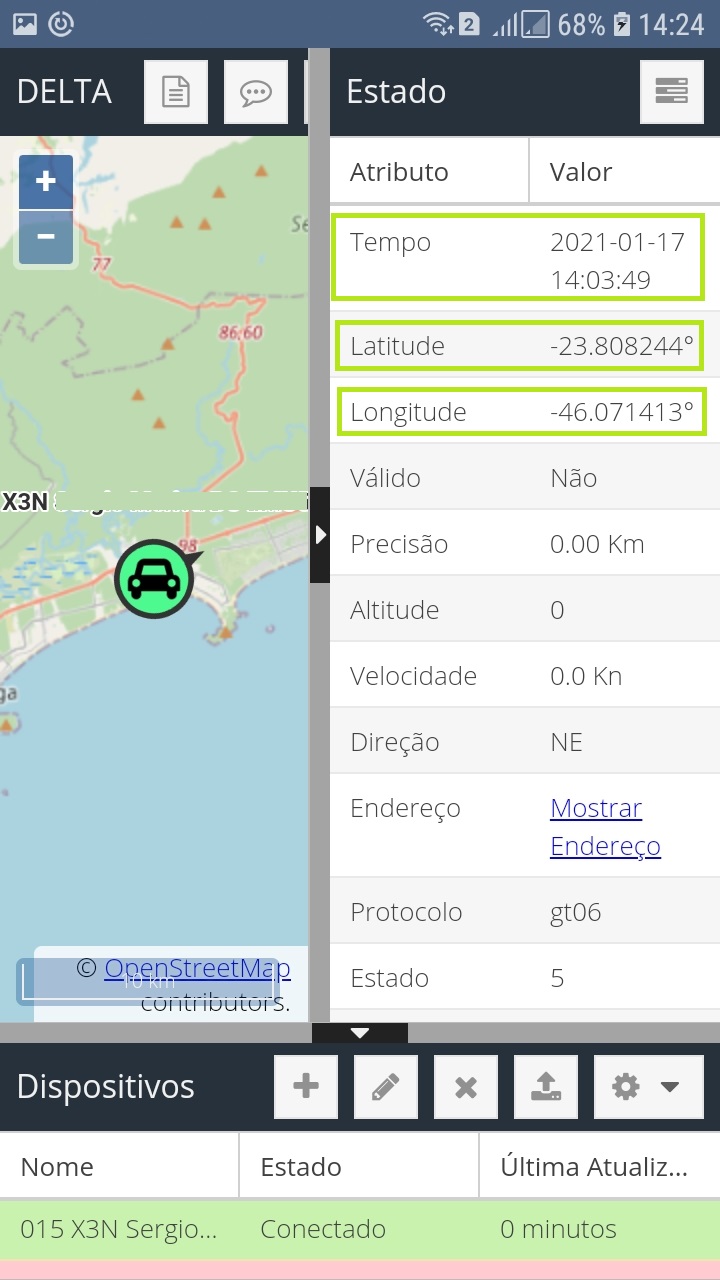Sort devices by the Nome column
Viewport: 720px width, 1280px height.
[x=119, y=1166]
